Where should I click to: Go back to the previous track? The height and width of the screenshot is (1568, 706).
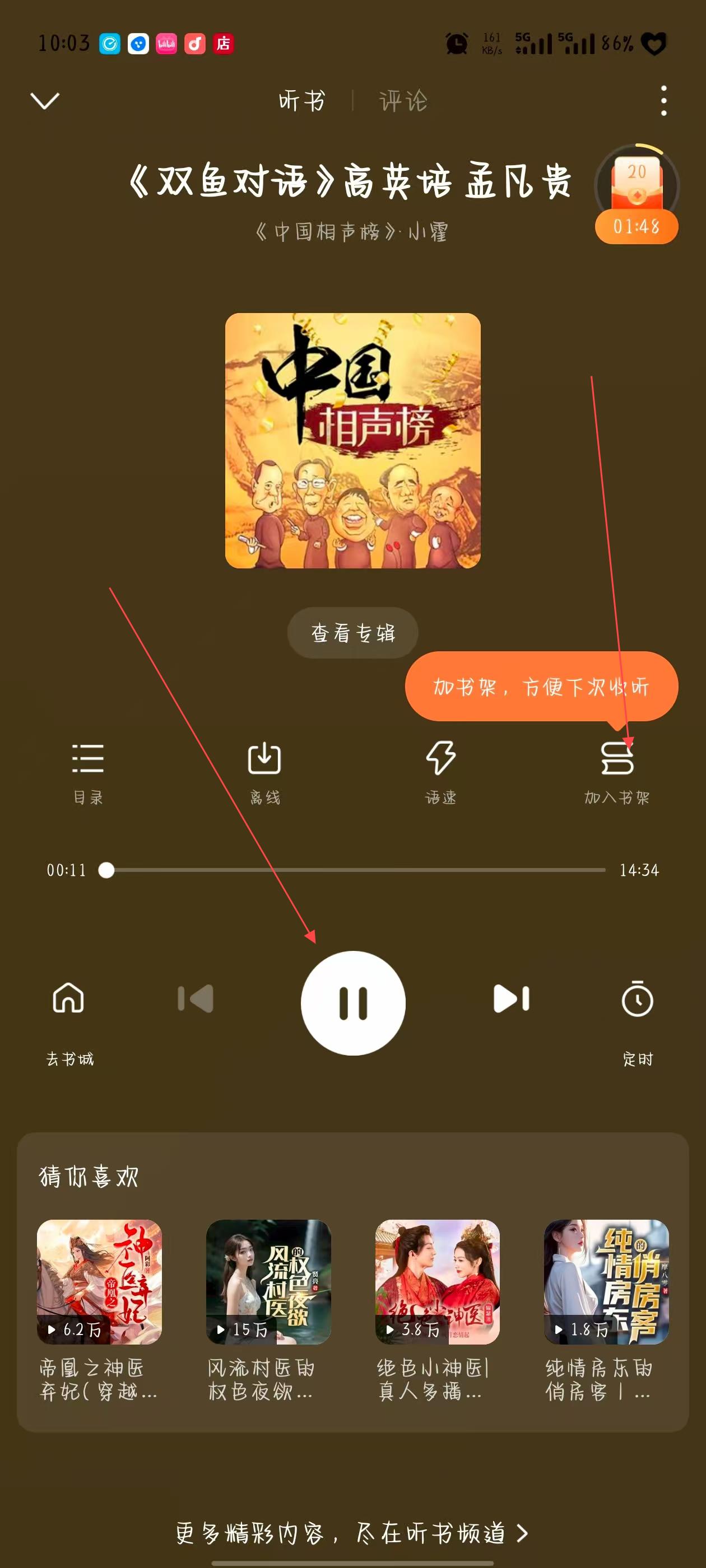point(195,999)
